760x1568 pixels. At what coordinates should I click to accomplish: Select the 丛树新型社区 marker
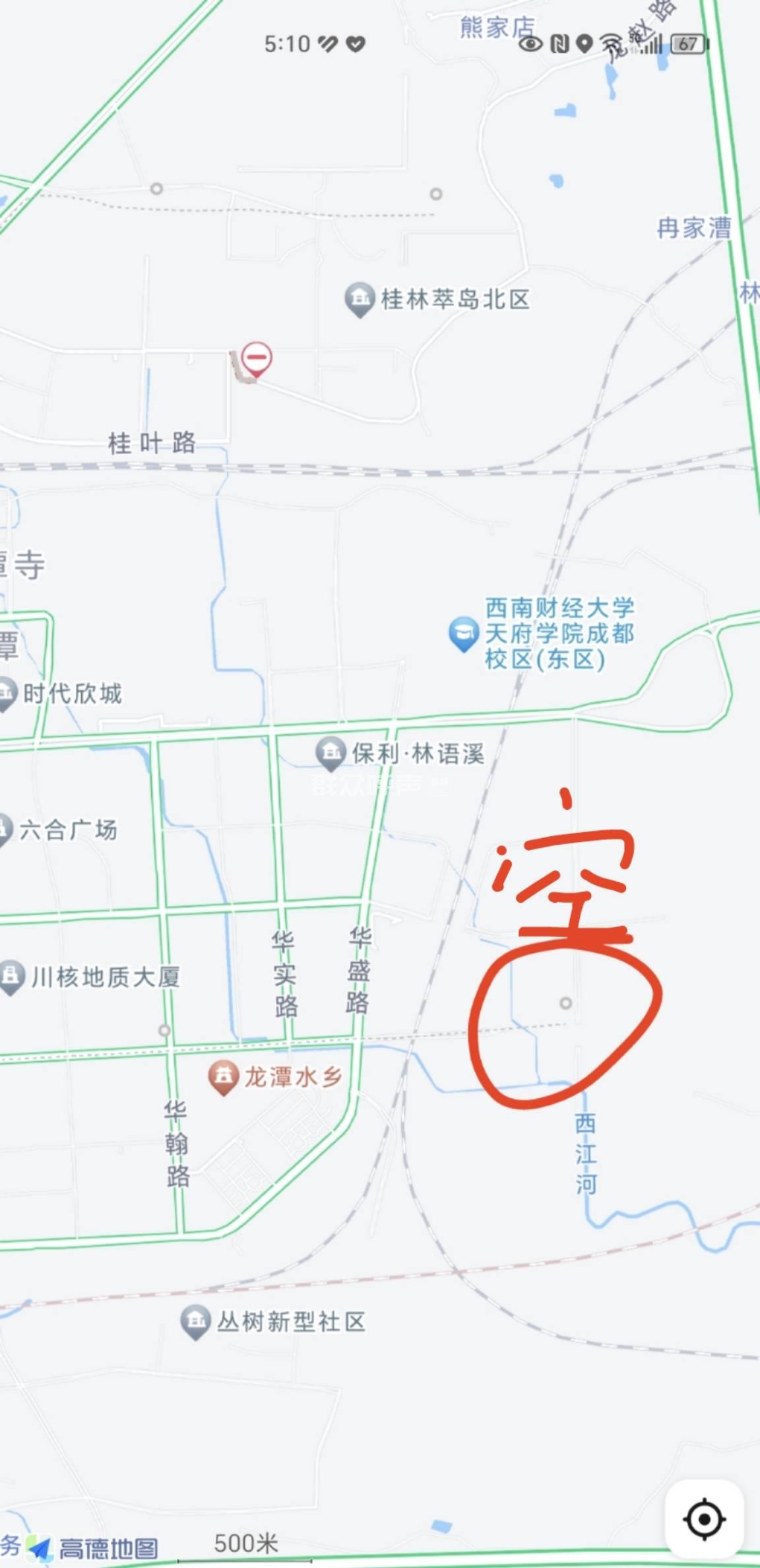pyautogui.click(x=195, y=1322)
